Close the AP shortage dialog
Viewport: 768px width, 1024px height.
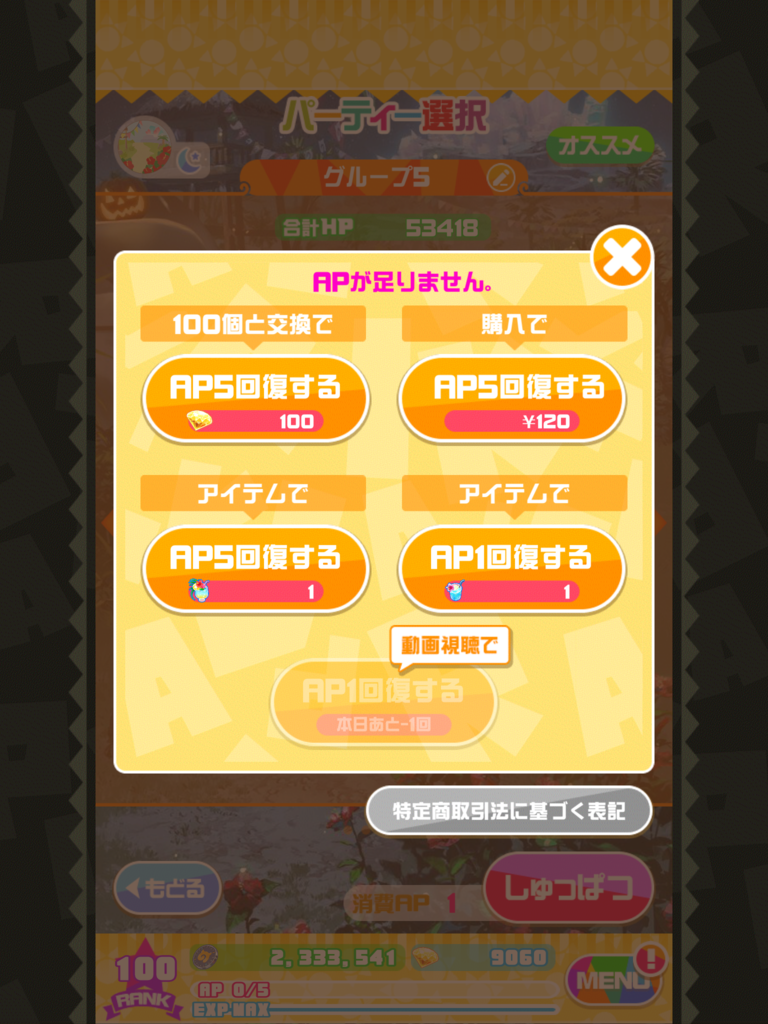pyautogui.click(x=621, y=258)
